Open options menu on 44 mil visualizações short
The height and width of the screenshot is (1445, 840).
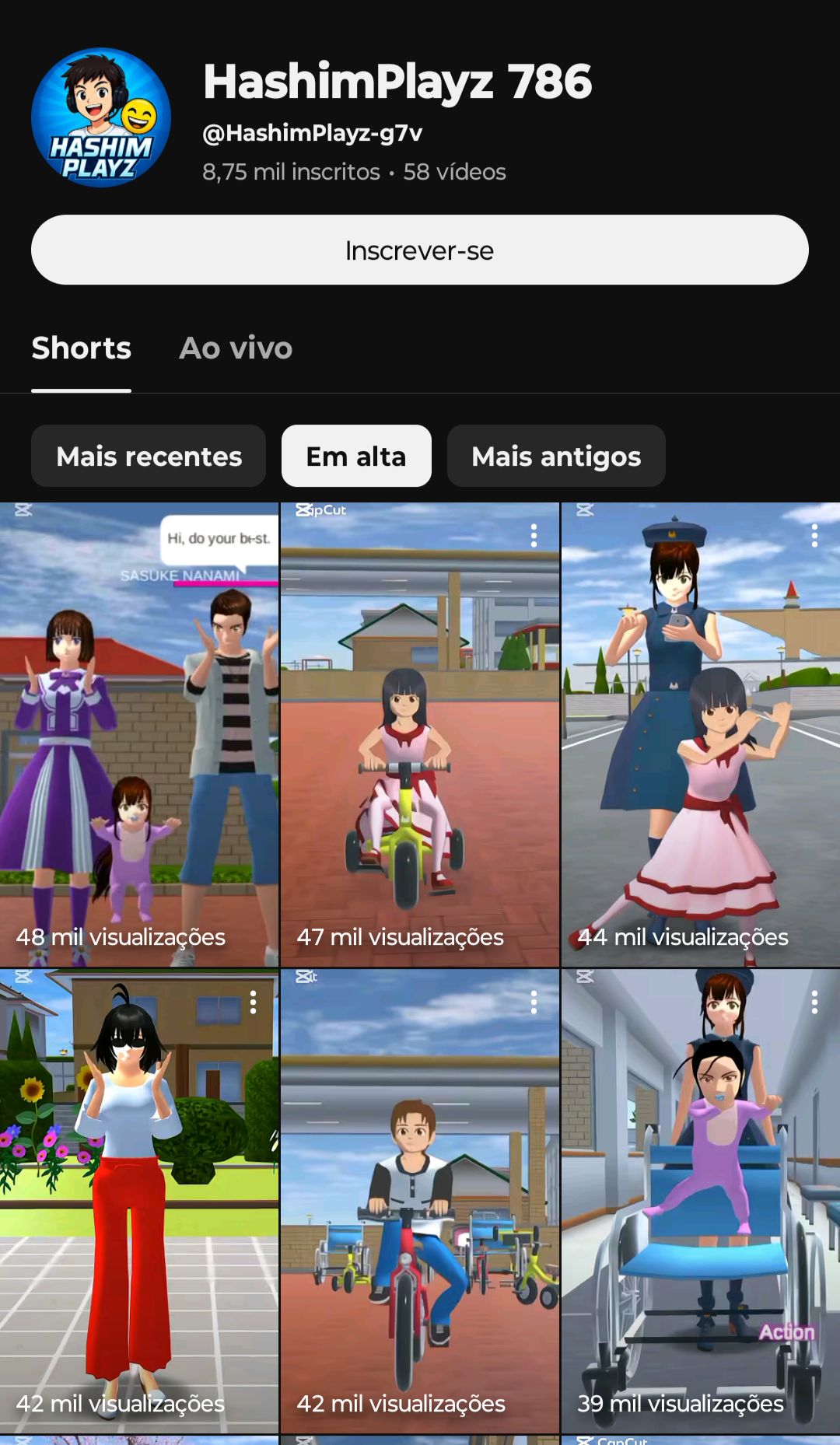814,535
